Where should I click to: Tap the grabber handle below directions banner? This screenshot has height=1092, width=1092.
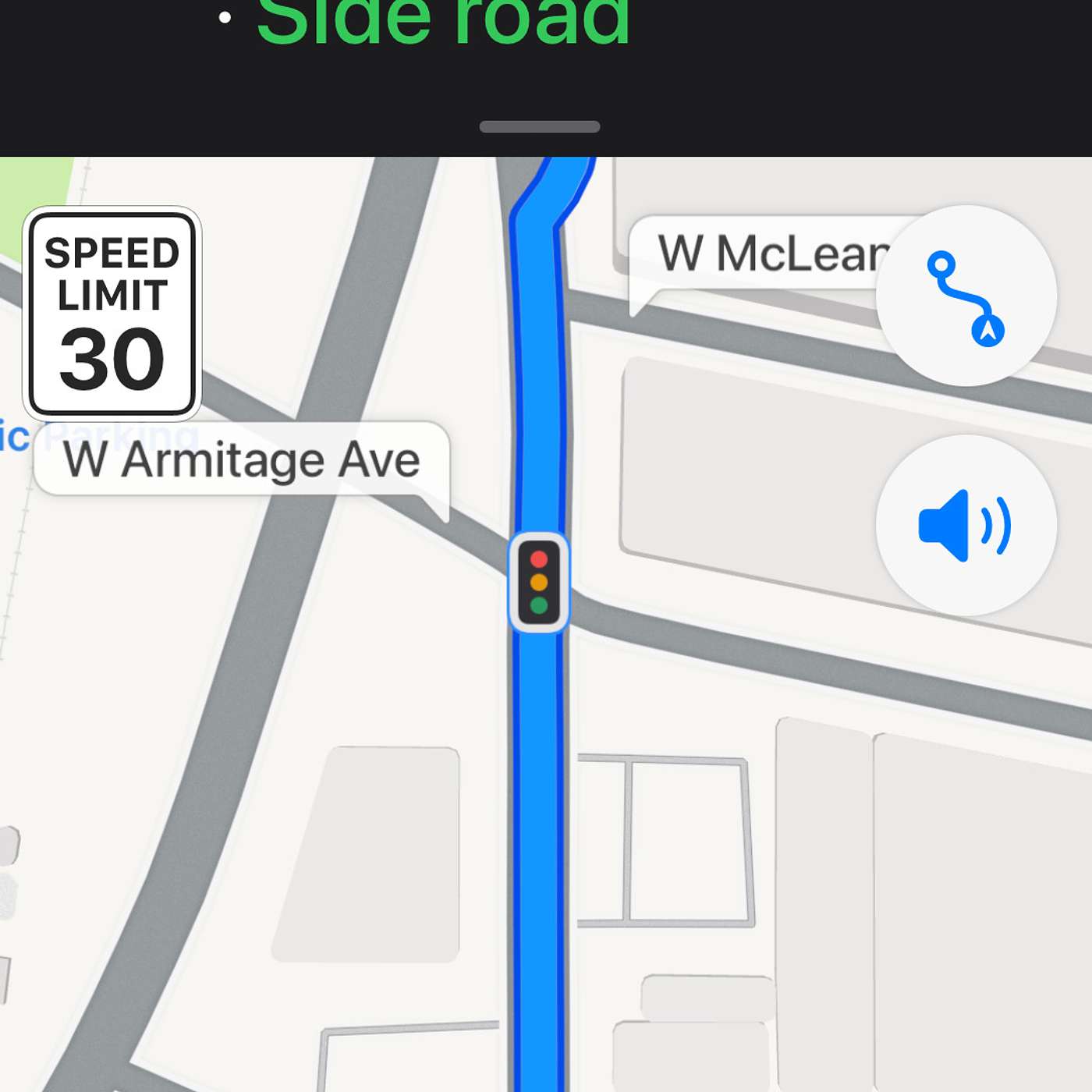[540, 126]
